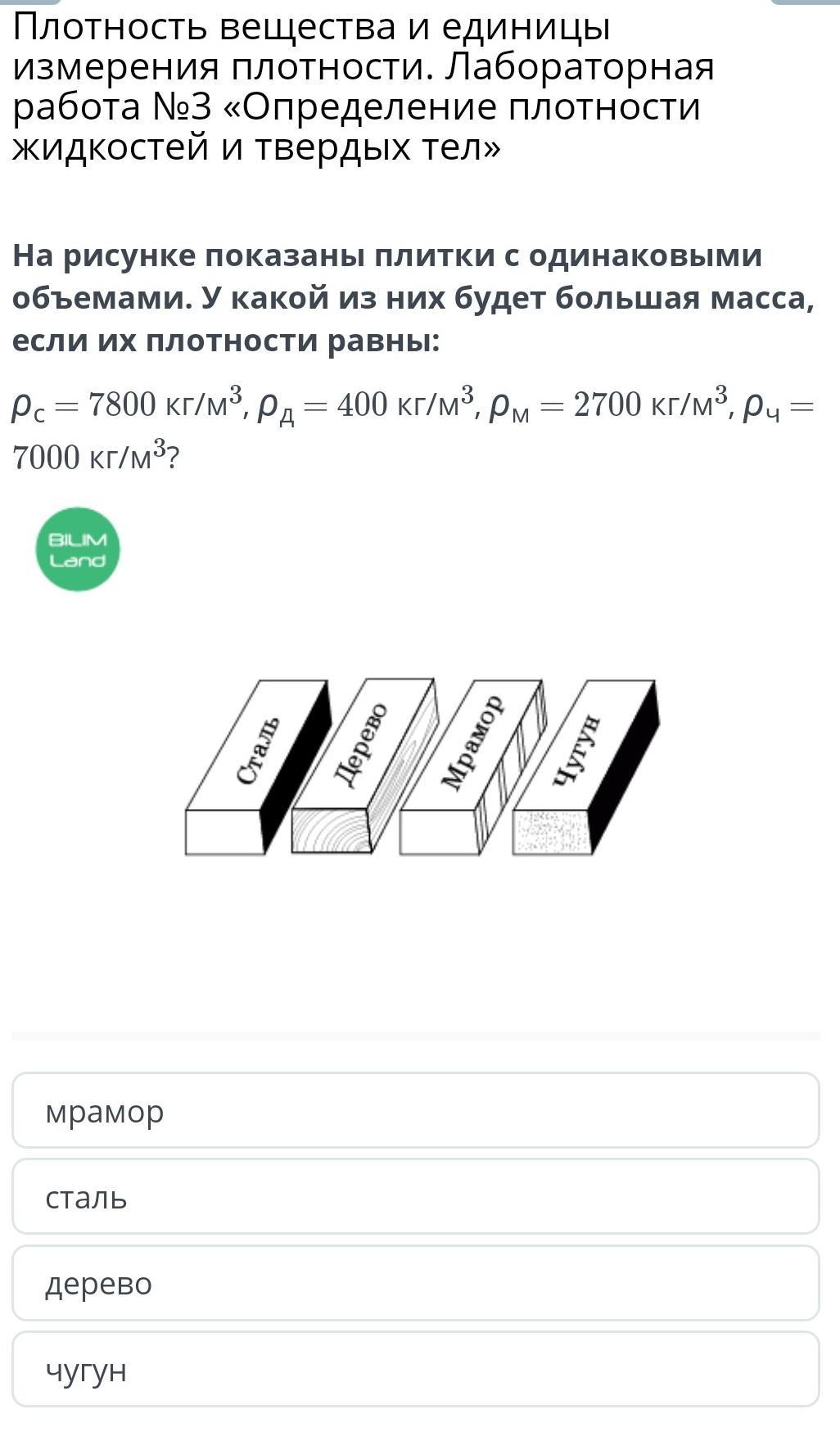Pick the дерево answer option

(416, 1283)
